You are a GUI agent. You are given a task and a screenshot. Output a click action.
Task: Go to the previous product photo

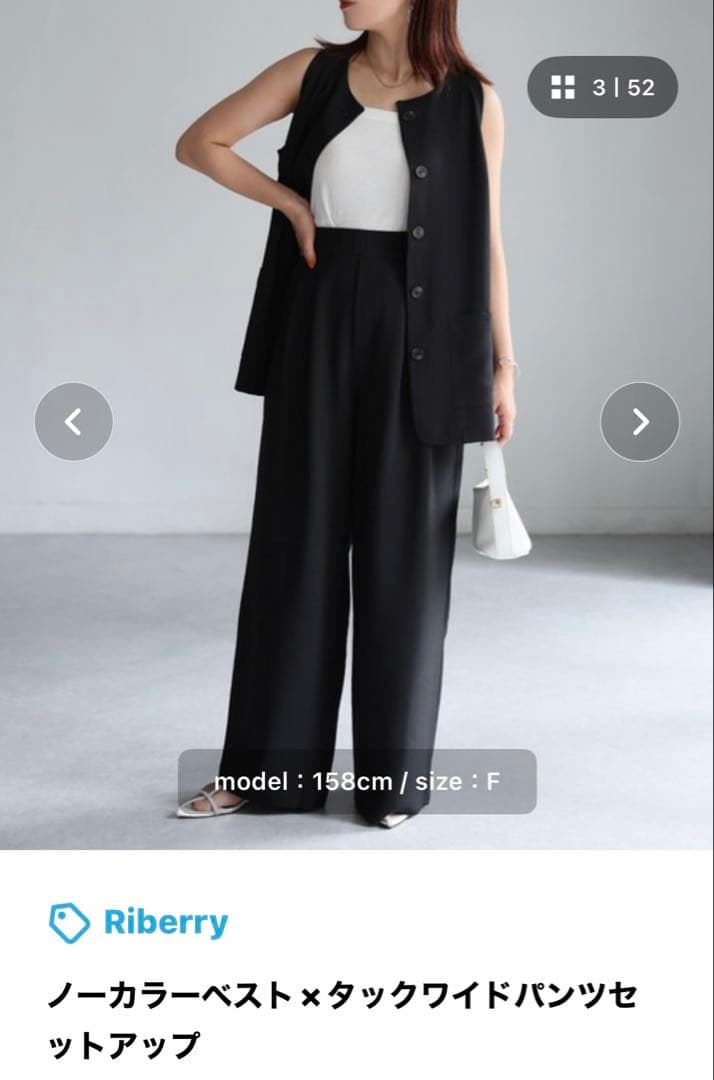74,422
